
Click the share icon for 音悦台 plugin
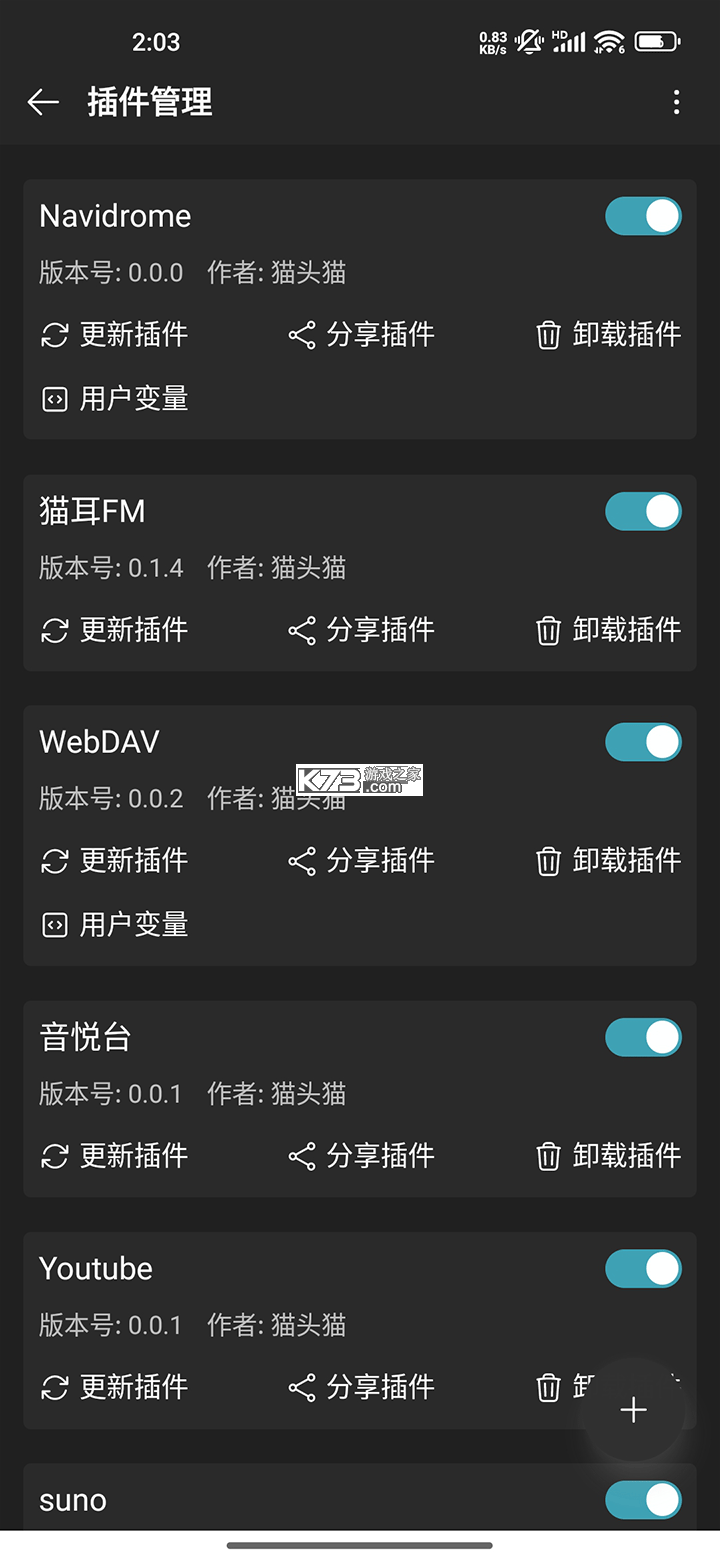[x=301, y=1156]
